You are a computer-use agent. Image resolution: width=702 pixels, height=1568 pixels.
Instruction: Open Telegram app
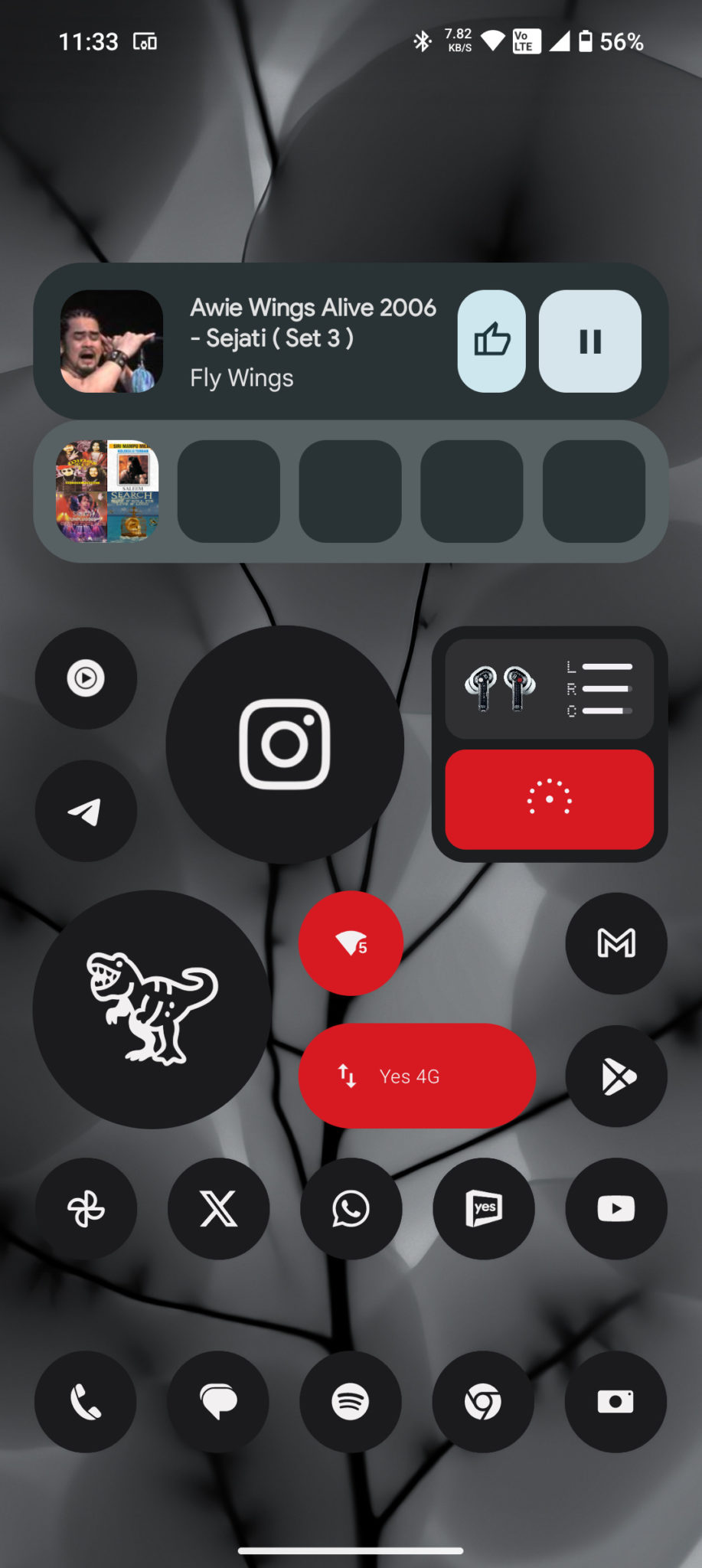(86, 811)
